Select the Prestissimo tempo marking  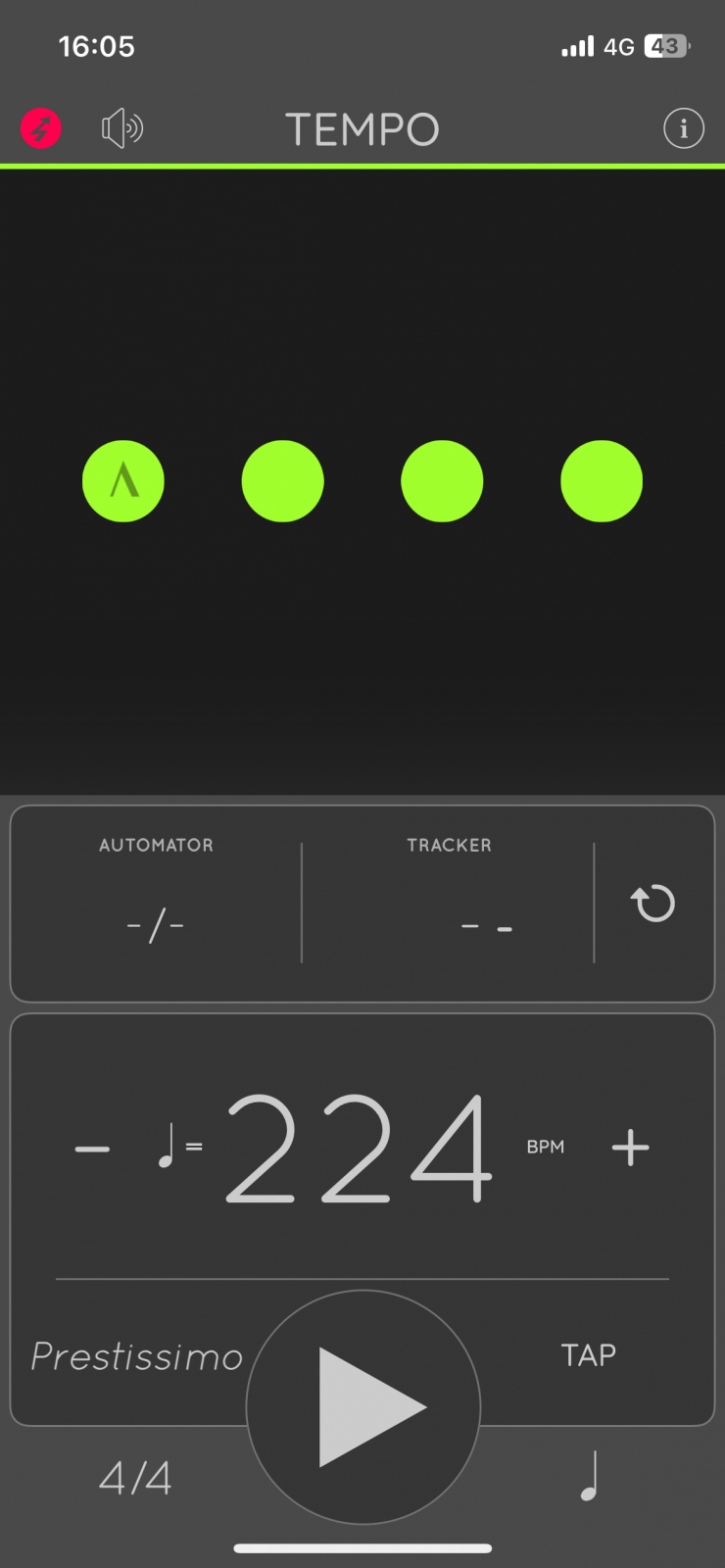coord(137,1356)
